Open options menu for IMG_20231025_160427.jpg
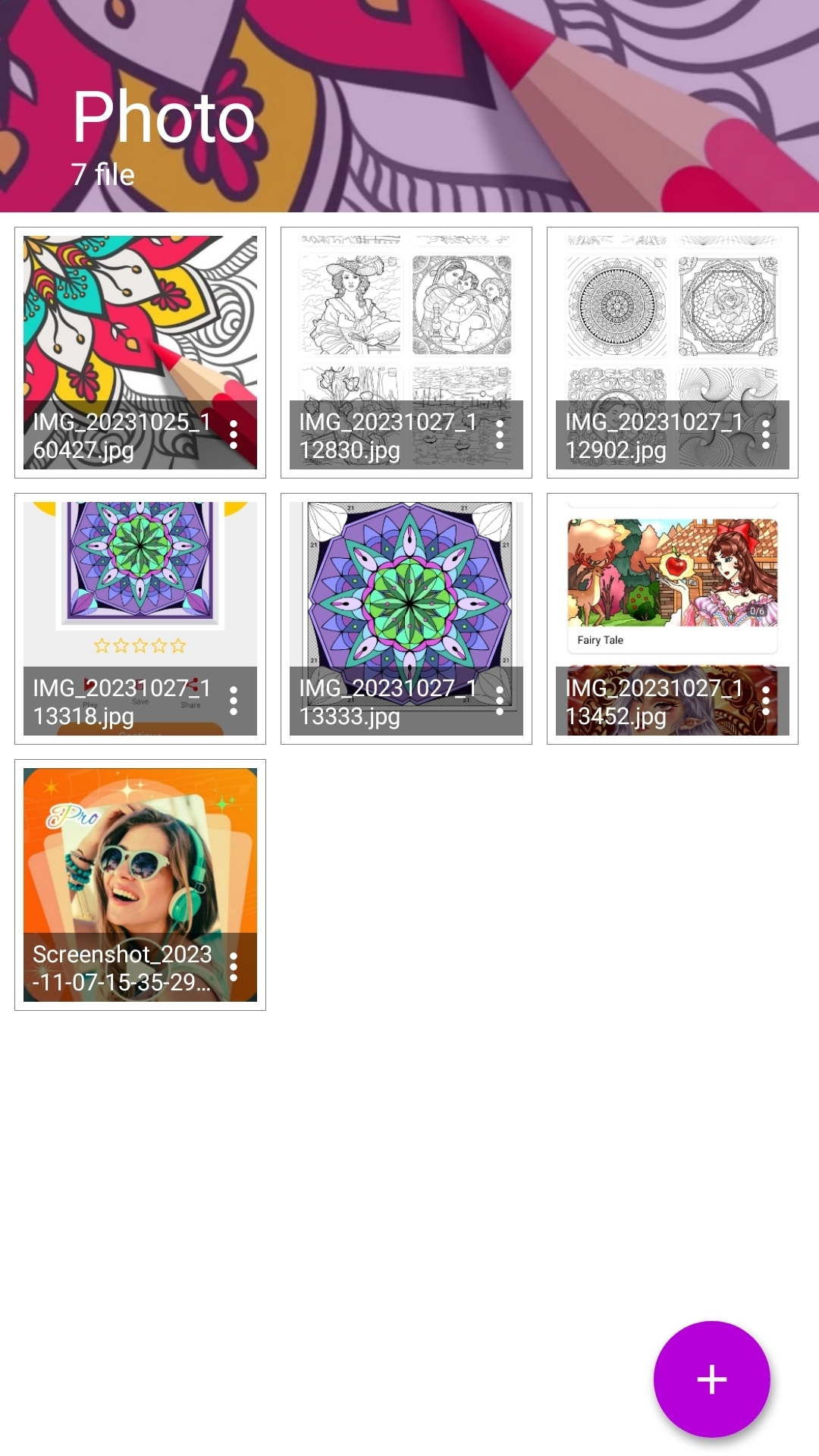Screen dimensions: 819x1456 (234, 435)
